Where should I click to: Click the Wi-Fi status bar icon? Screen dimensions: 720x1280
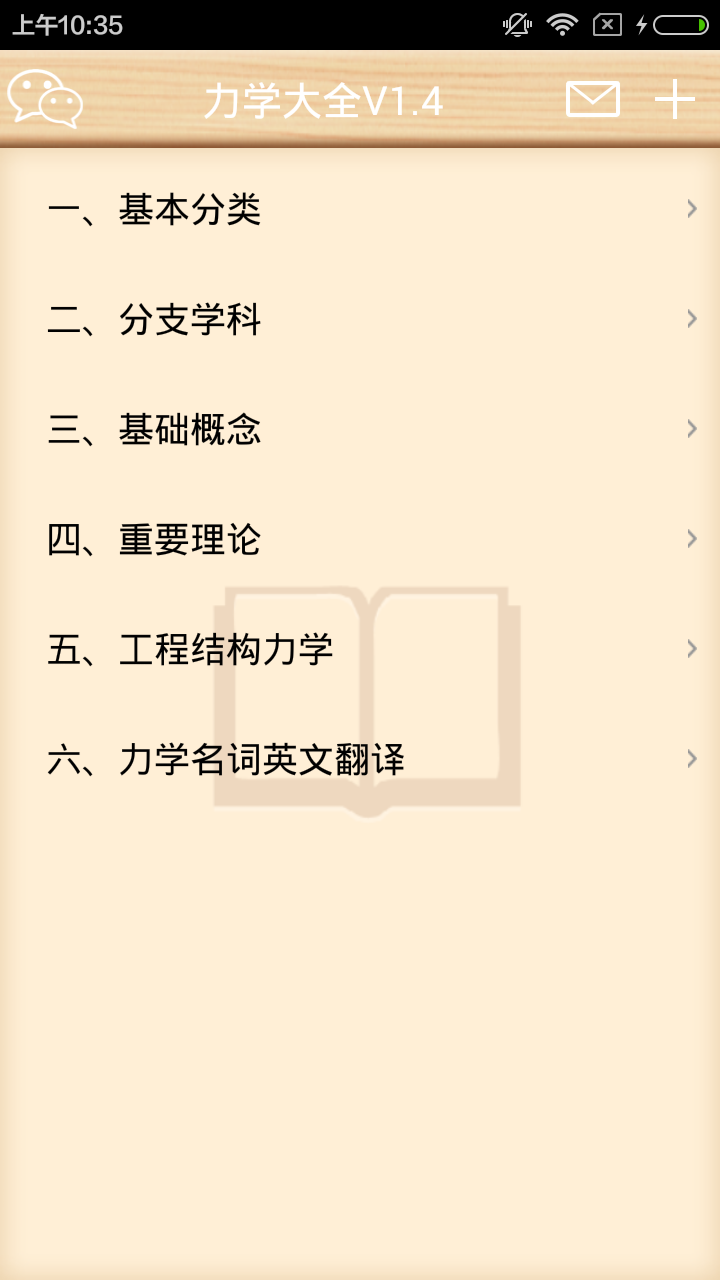coord(561,25)
